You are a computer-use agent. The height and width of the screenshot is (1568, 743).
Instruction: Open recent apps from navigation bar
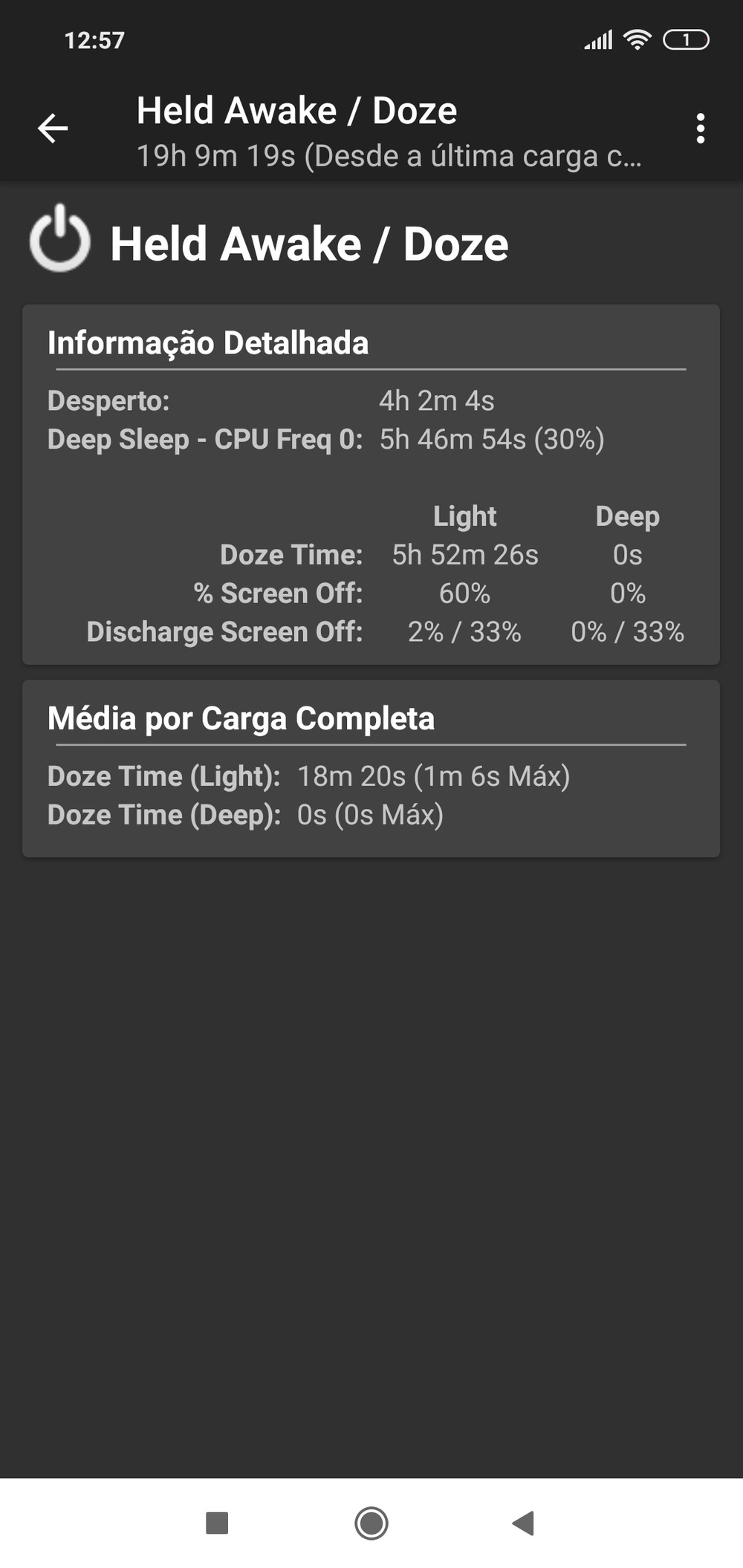coord(217,1523)
